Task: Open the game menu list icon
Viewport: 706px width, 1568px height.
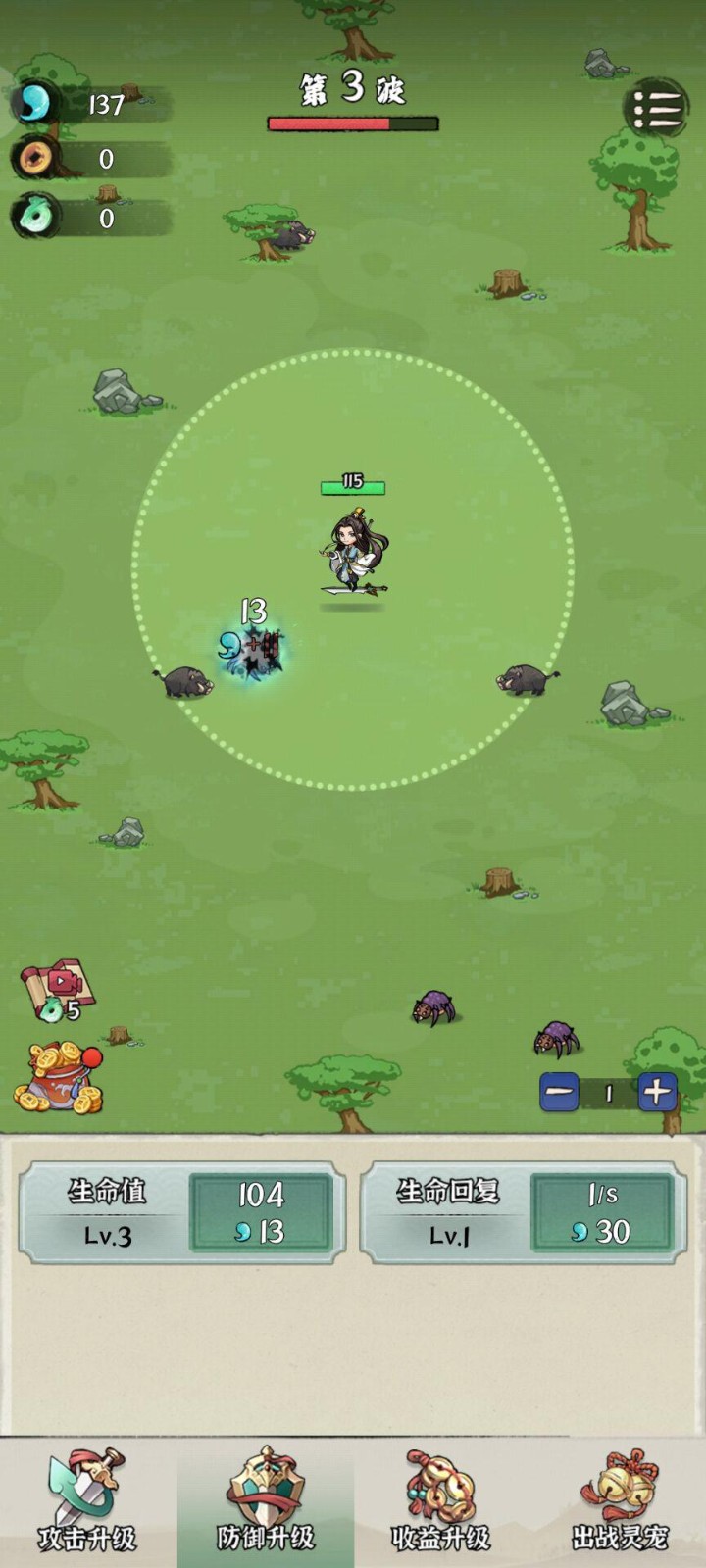Action: [x=655, y=110]
